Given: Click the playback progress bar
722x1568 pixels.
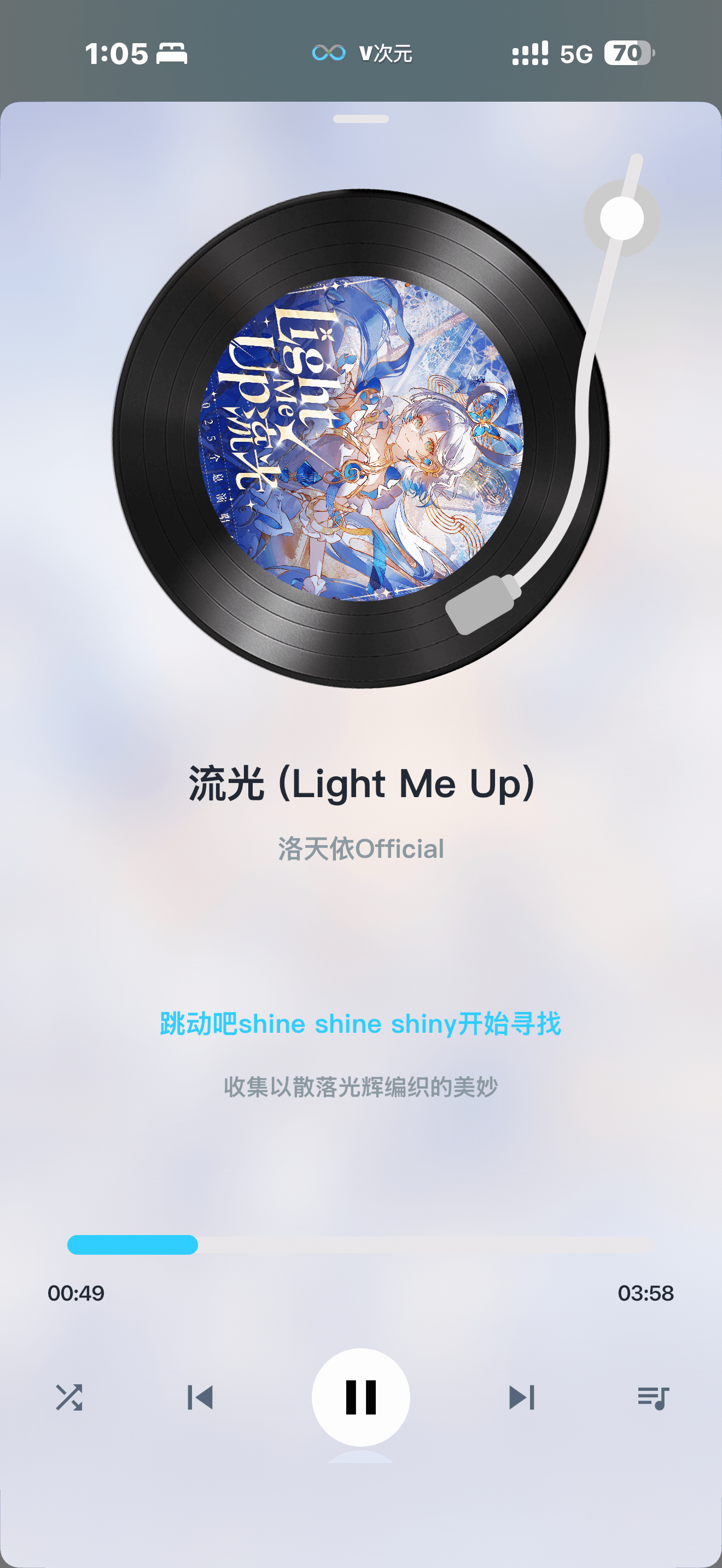Looking at the screenshot, I should [361, 1242].
